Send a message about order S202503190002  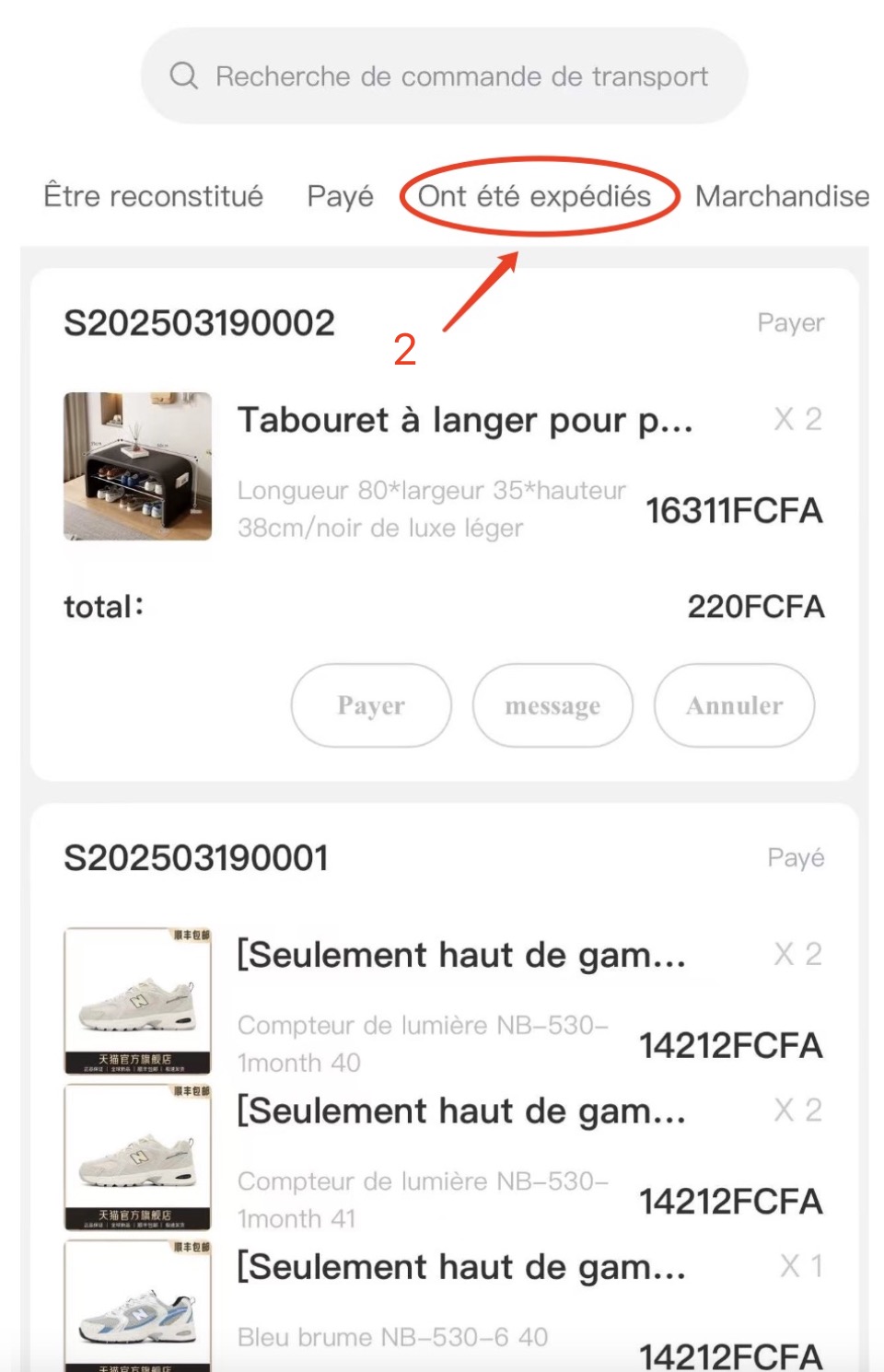click(x=552, y=705)
